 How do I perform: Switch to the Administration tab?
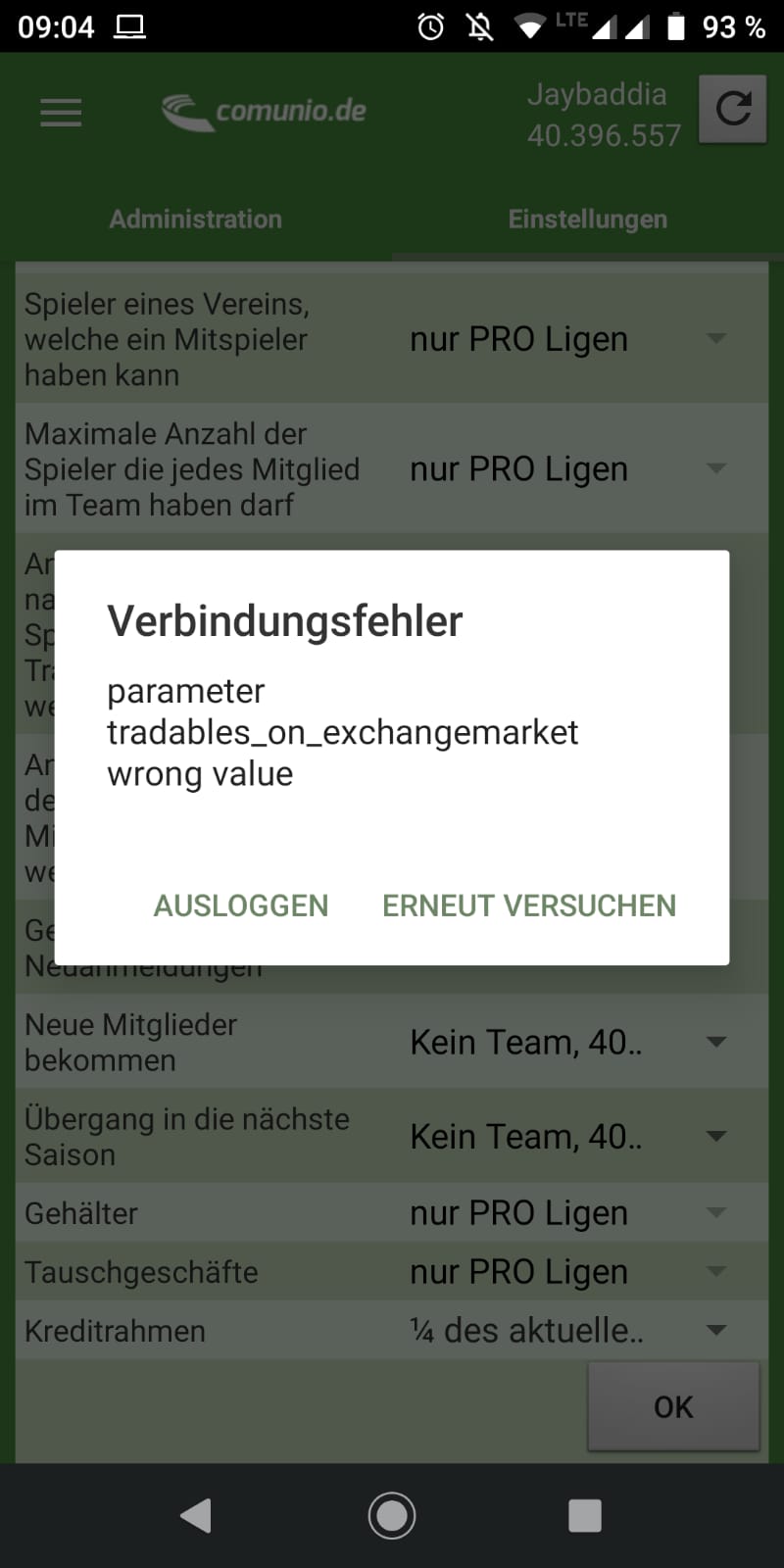196,220
